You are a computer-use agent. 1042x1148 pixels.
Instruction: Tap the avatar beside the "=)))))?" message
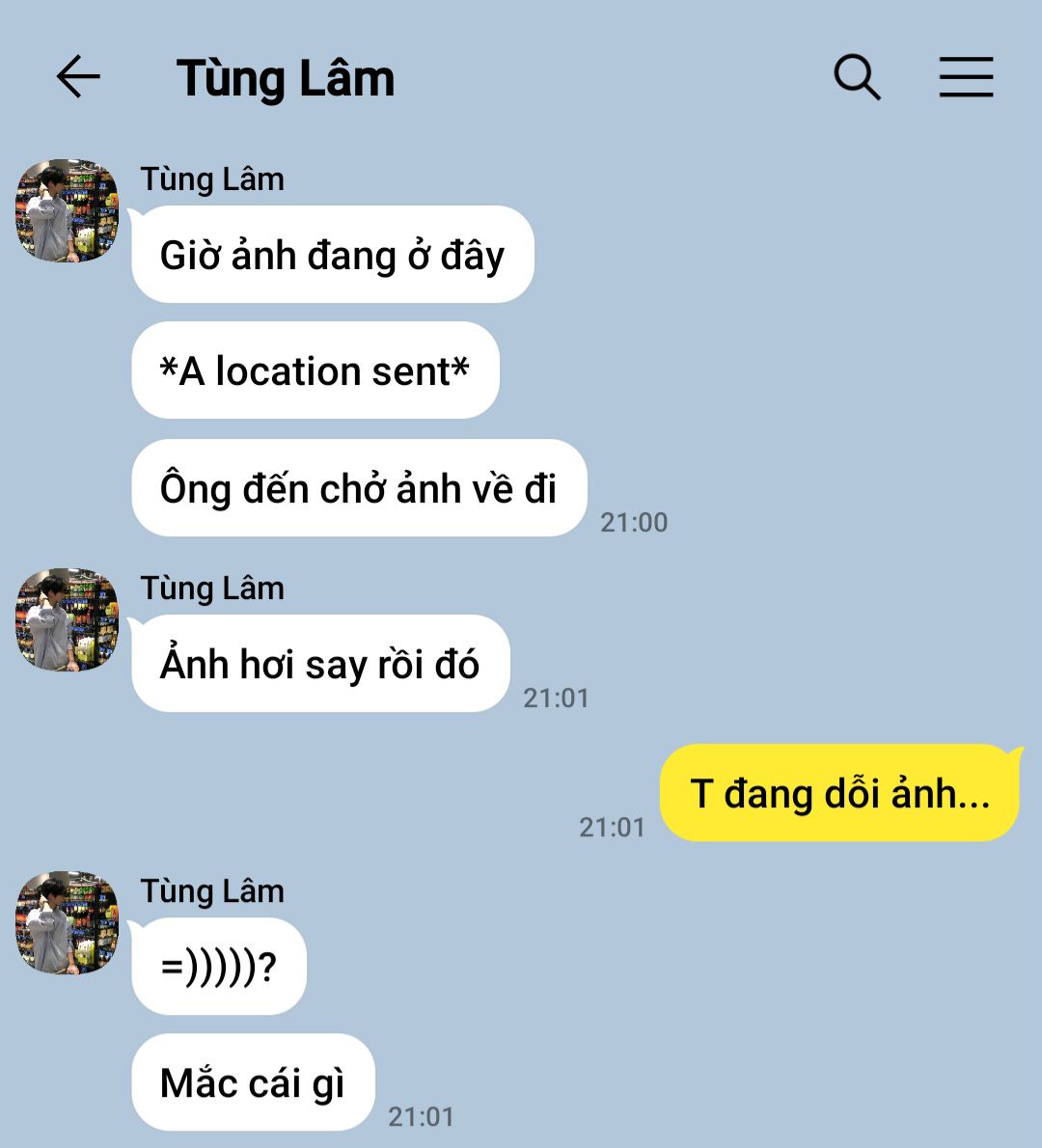pos(67,922)
